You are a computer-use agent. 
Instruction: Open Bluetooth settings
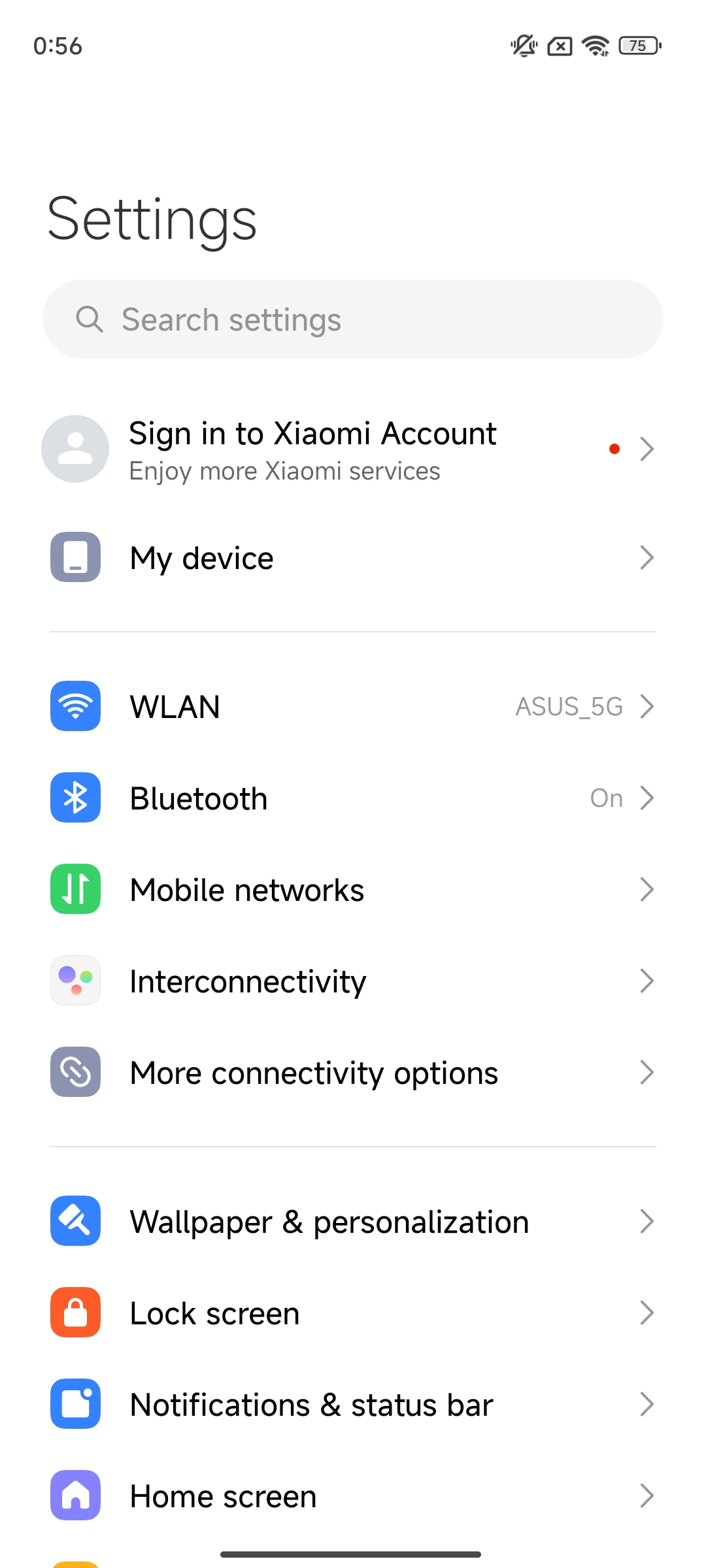point(353,798)
